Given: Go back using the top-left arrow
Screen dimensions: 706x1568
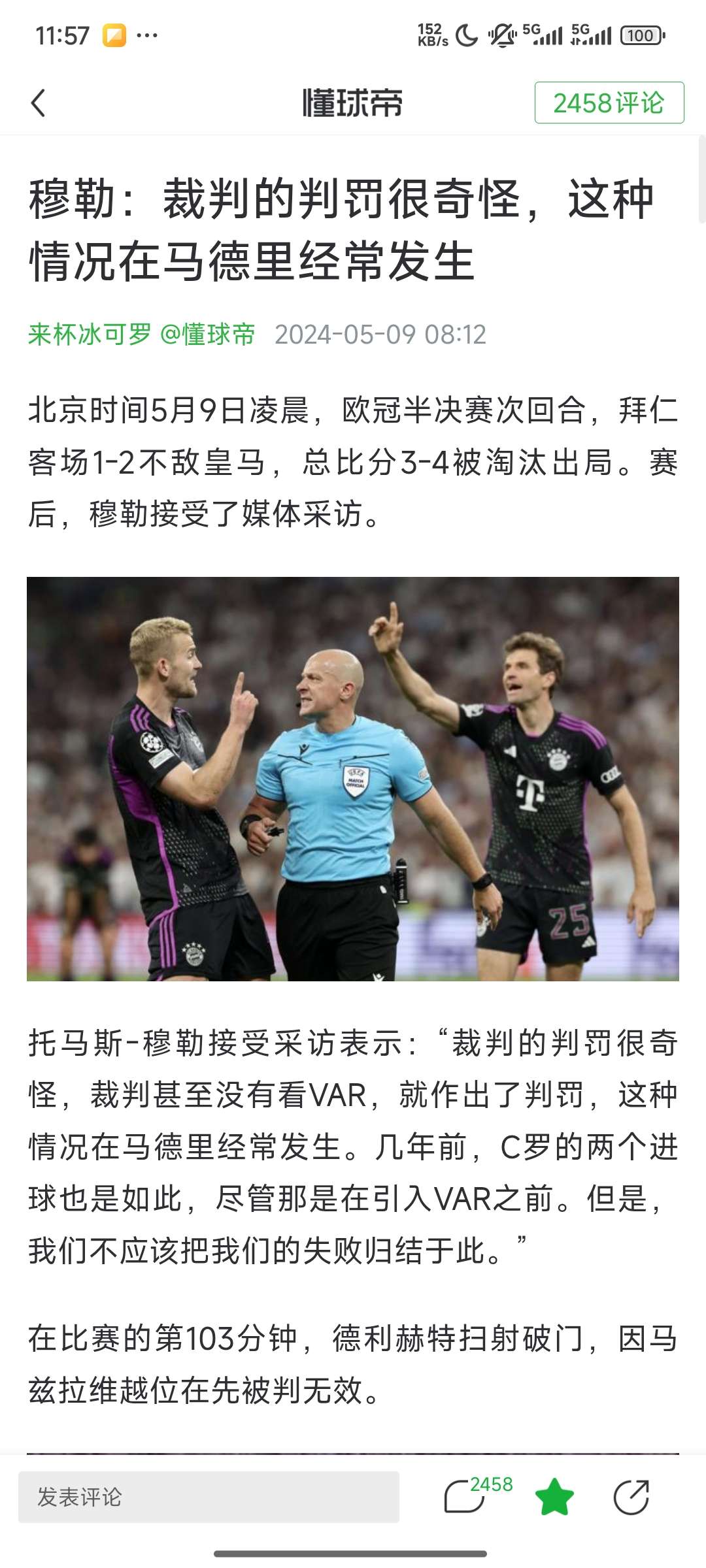Looking at the screenshot, I should click(39, 103).
